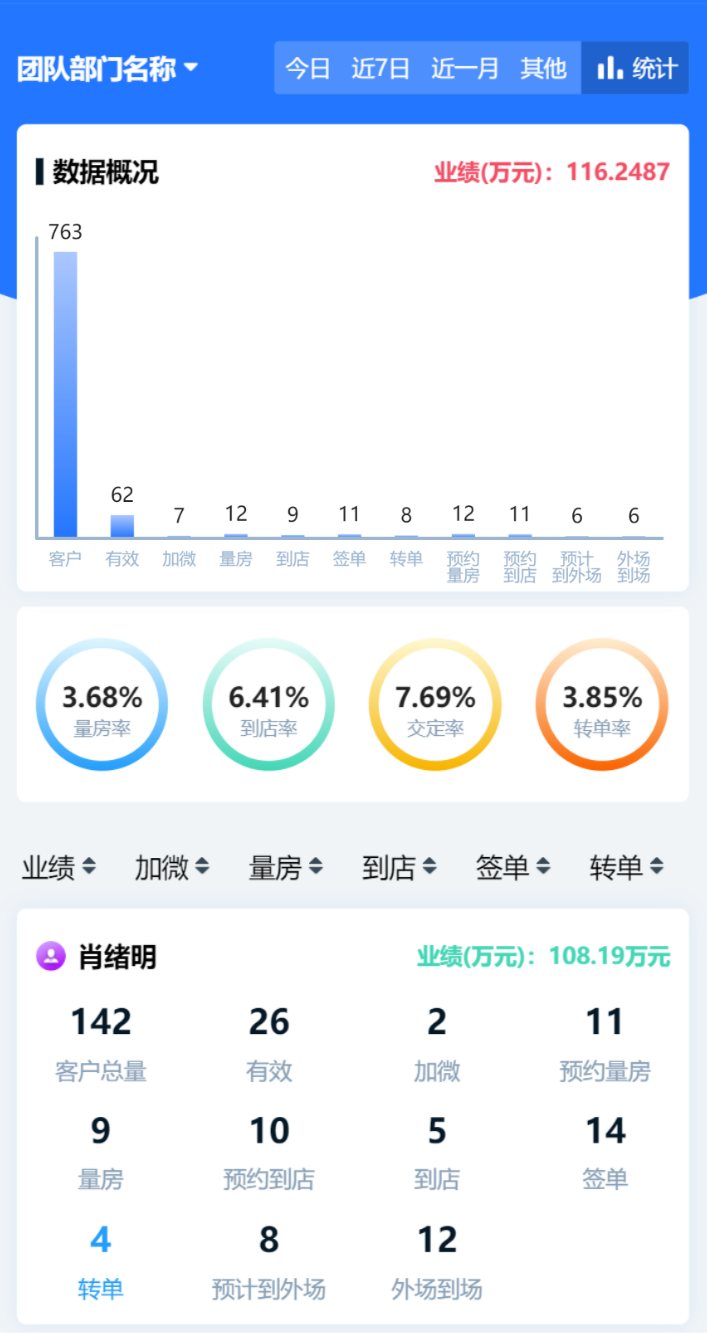Open the 统计 statistics view
Image resolution: width=707 pixels, height=1333 pixels.
click(x=635, y=68)
